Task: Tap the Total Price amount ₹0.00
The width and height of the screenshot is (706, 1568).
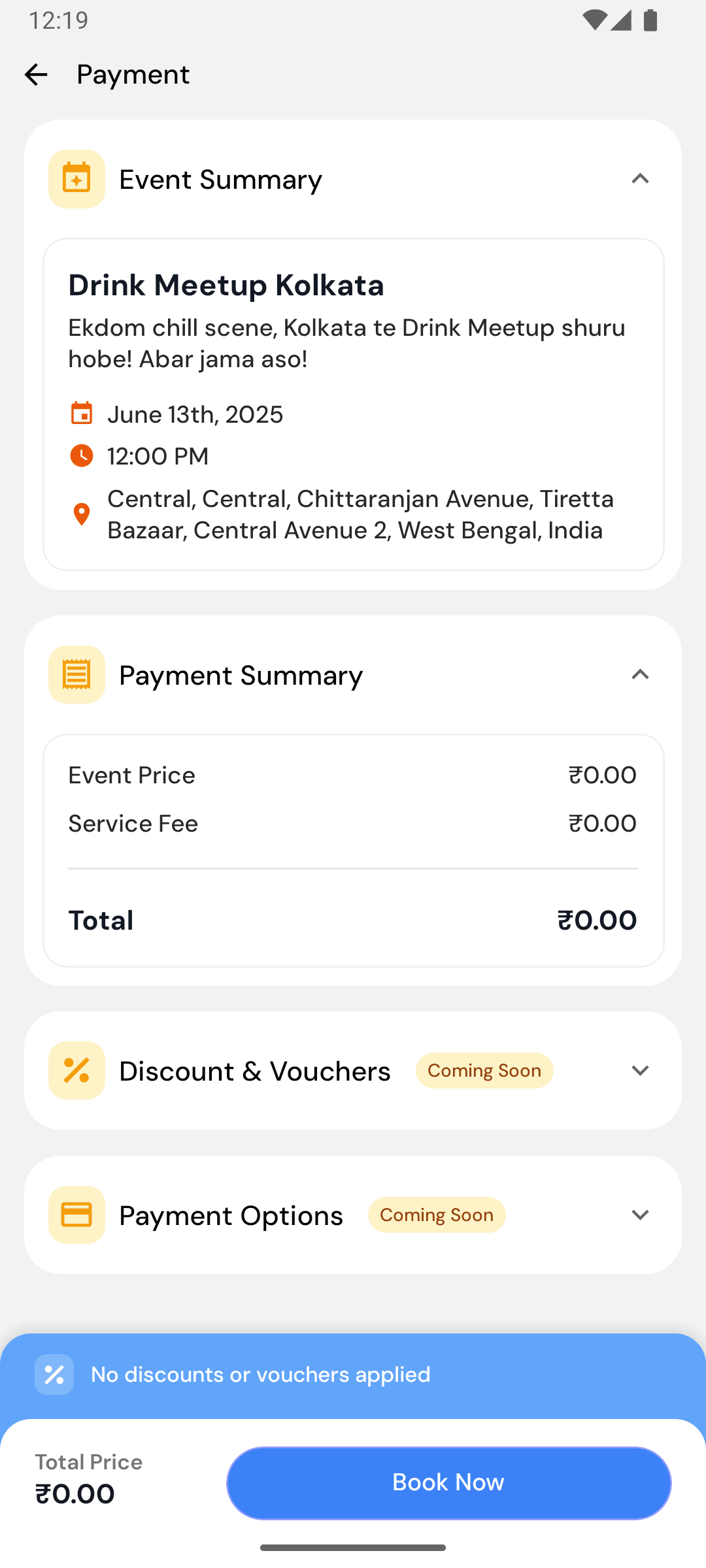Action: [x=74, y=1493]
